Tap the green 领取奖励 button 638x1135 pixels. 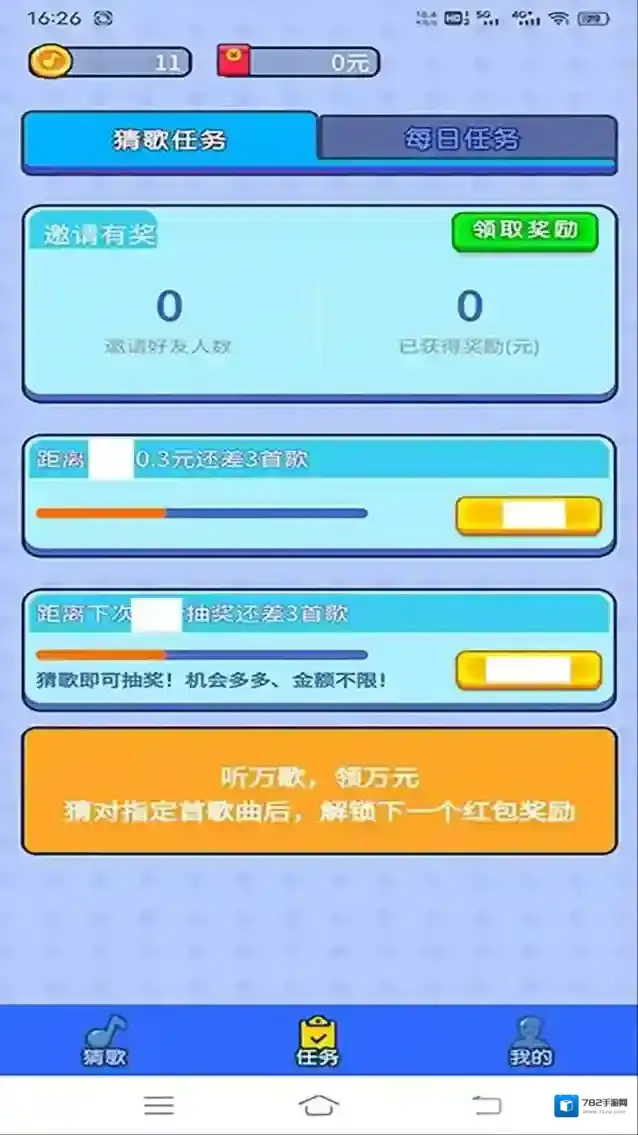[524, 231]
